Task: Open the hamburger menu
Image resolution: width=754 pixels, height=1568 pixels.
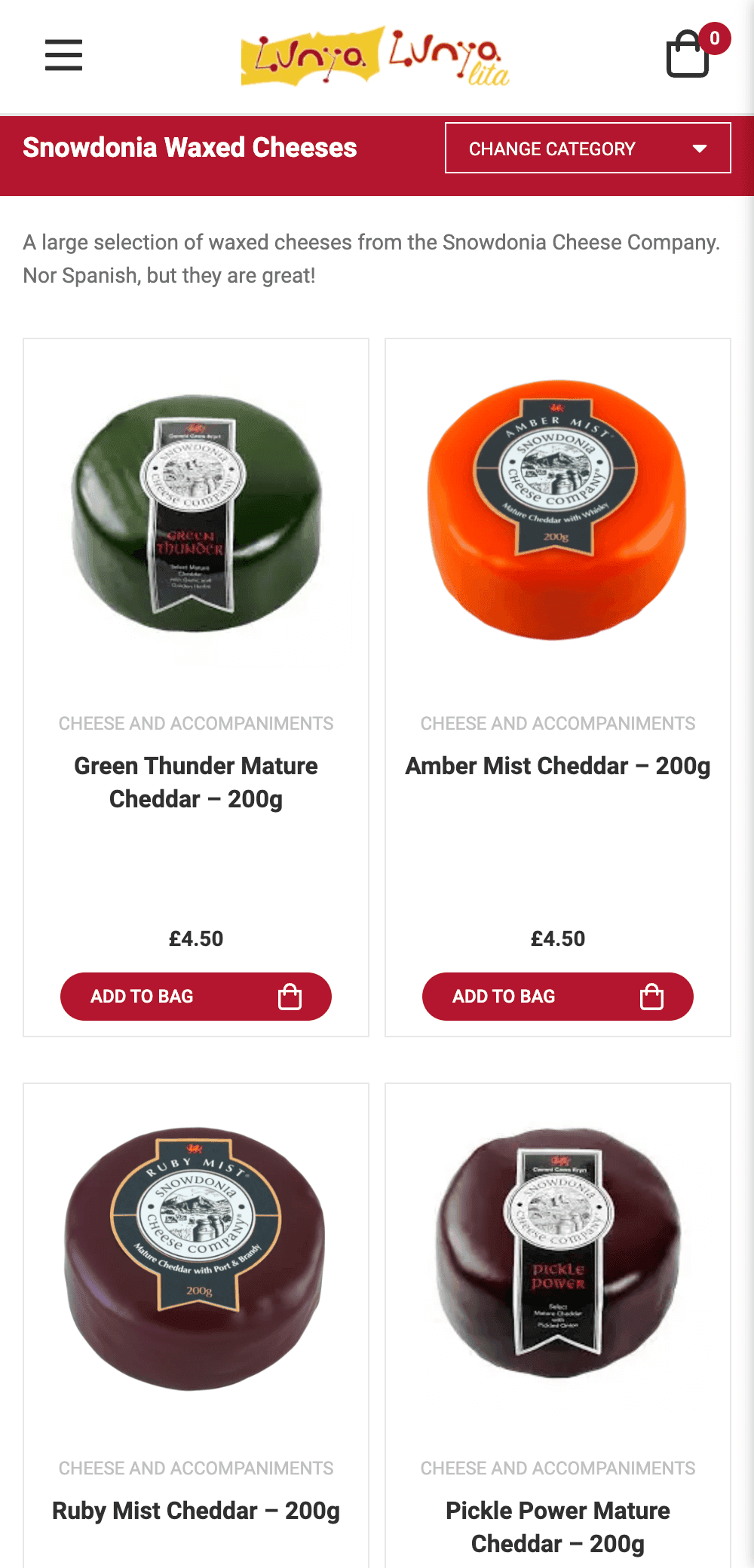Action: point(63,55)
